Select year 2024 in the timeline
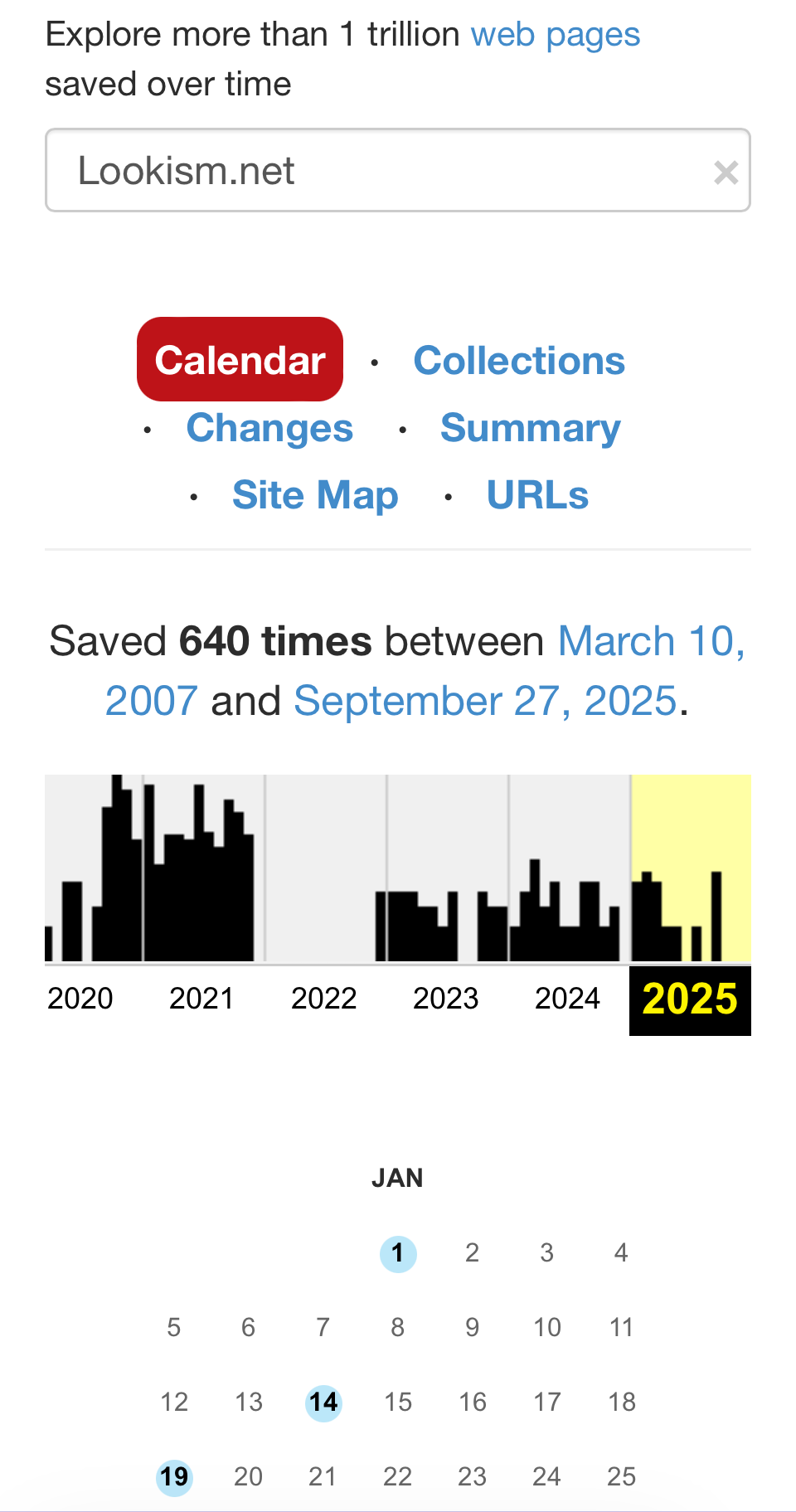 (567, 999)
